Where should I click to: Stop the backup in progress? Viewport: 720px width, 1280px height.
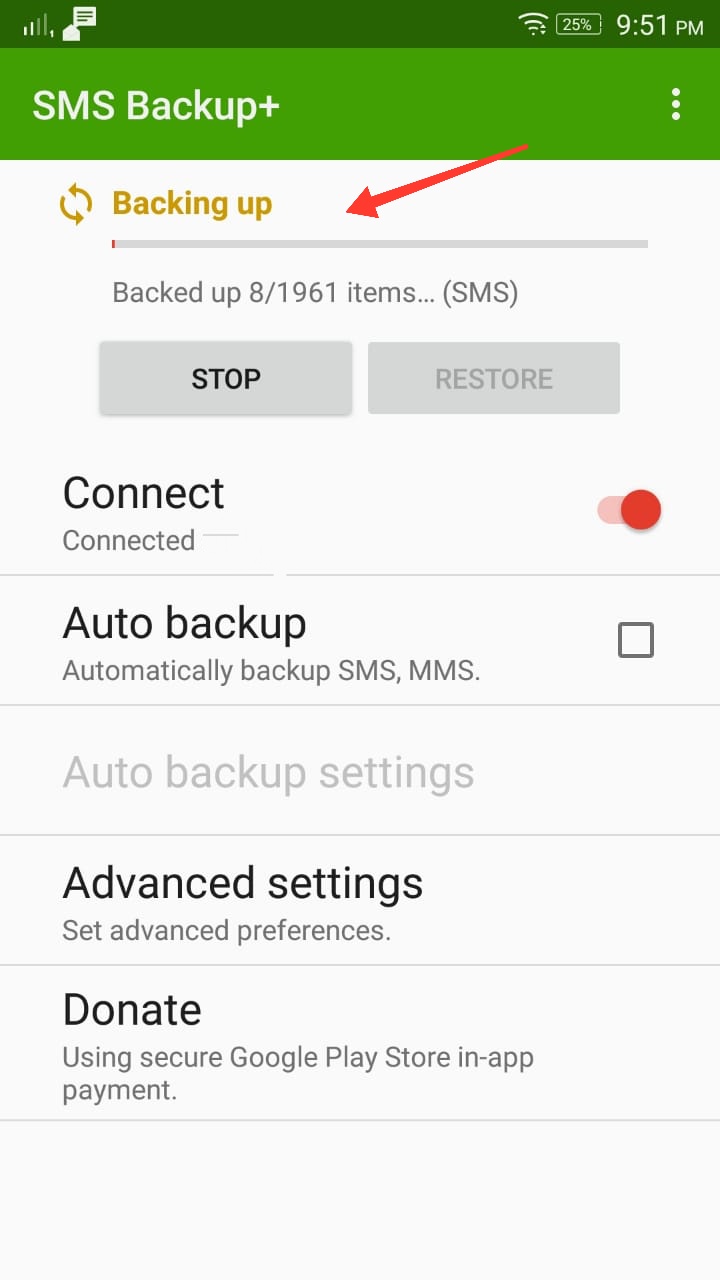[x=226, y=378]
